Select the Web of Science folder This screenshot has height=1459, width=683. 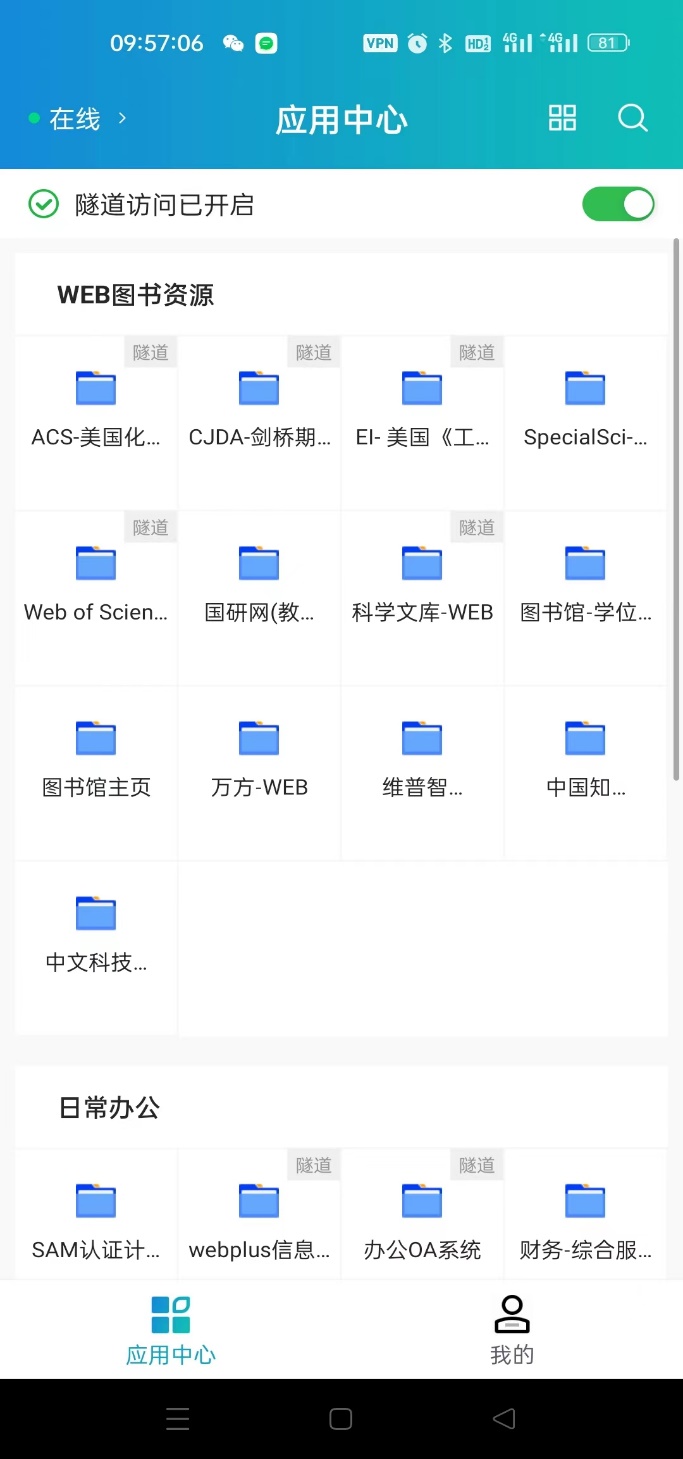[96, 580]
